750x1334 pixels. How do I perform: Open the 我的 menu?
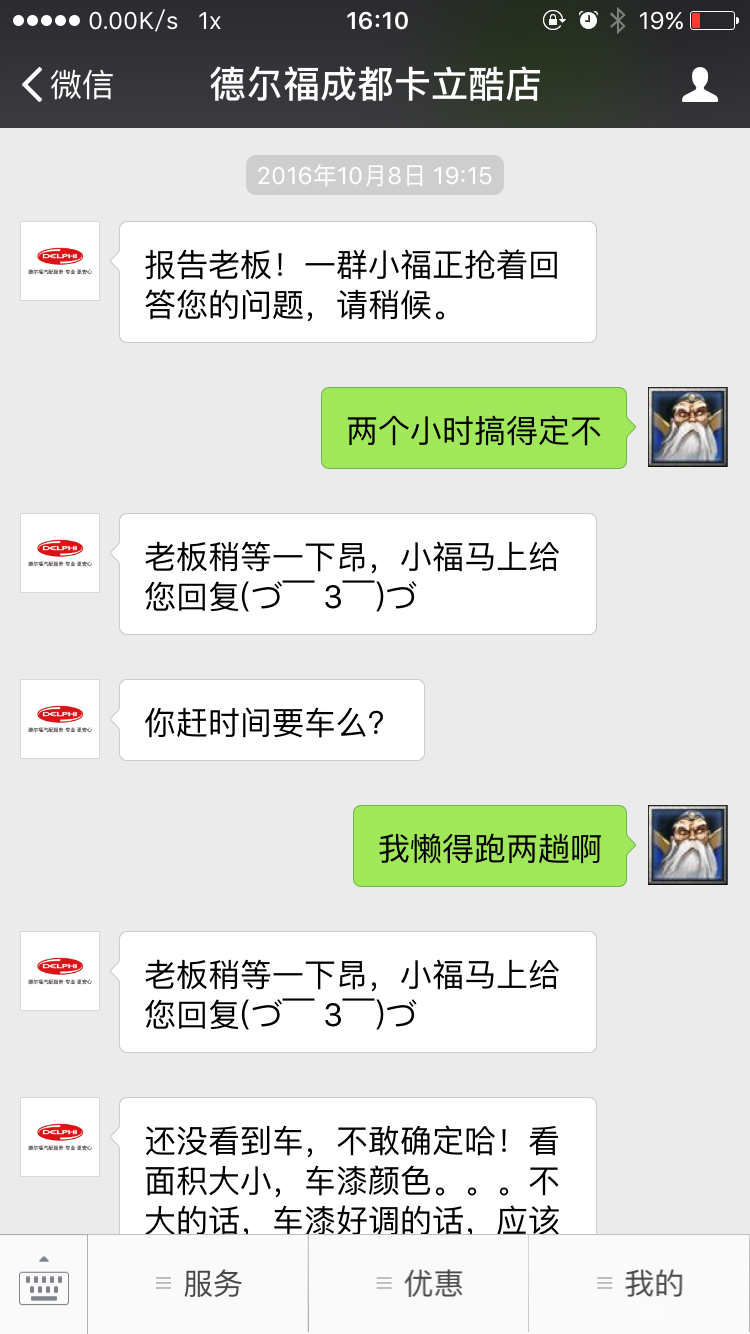pyautogui.click(x=639, y=1284)
